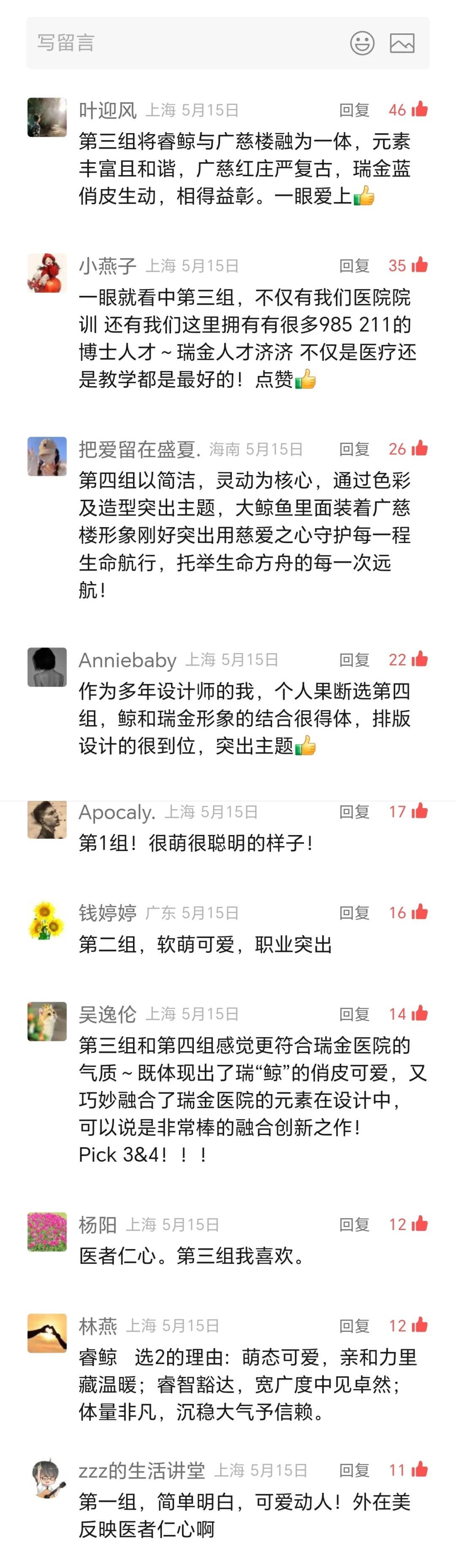This screenshot has height=1568, width=456.
Task: Like 把爱留在盛夏's comment
Action: (x=419, y=449)
